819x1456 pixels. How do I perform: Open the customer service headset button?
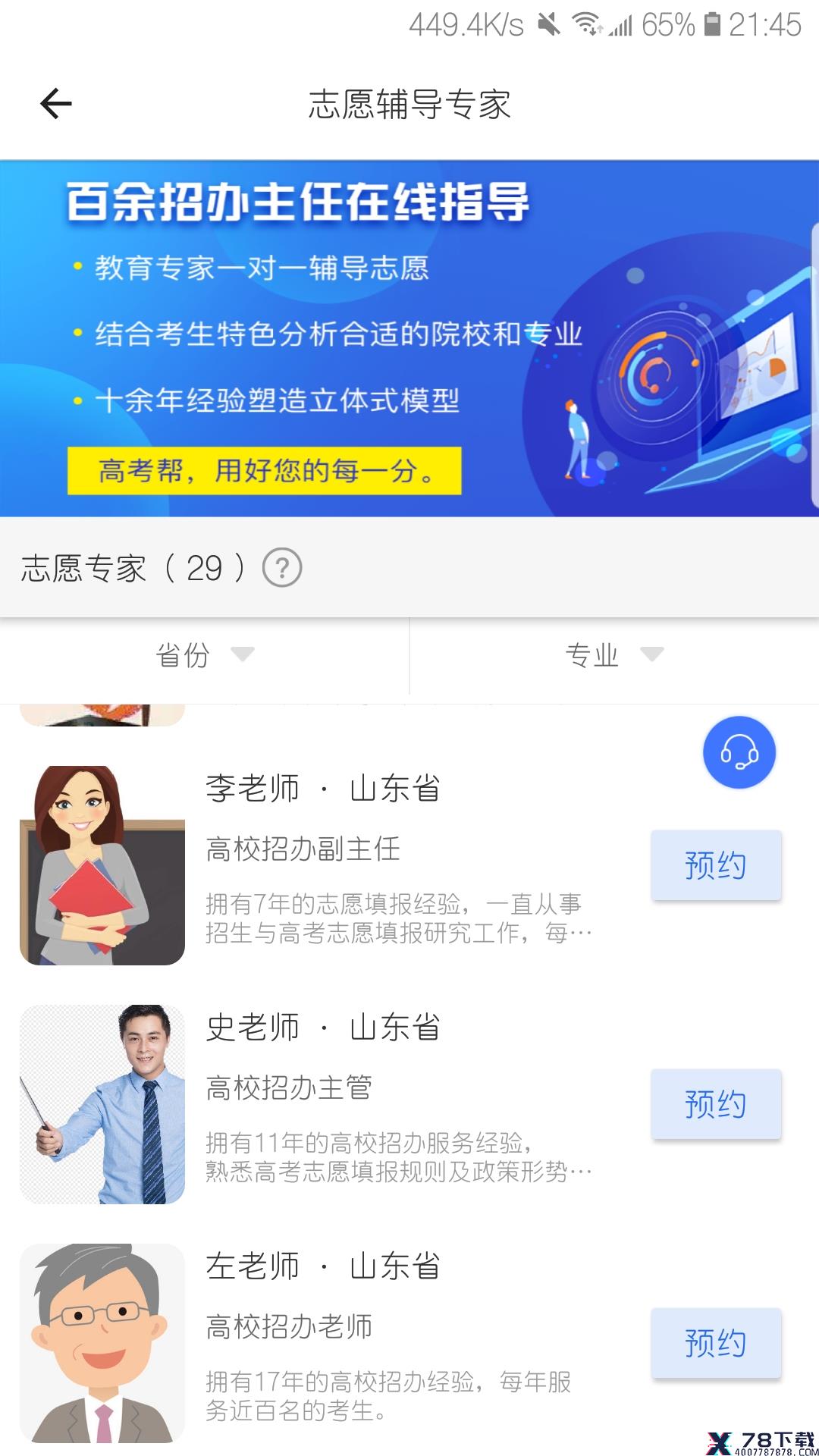739,752
